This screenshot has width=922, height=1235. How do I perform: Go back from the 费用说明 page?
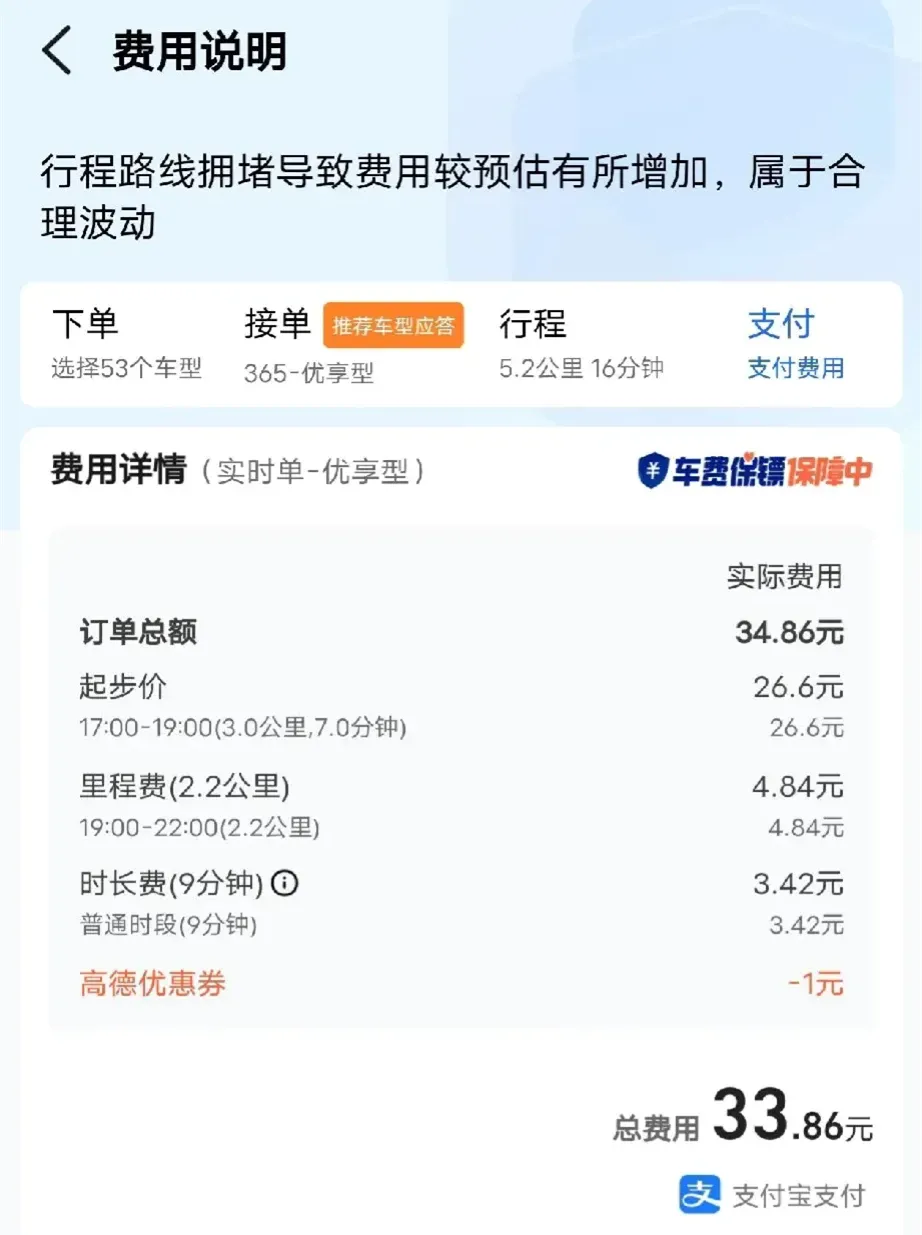point(57,52)
